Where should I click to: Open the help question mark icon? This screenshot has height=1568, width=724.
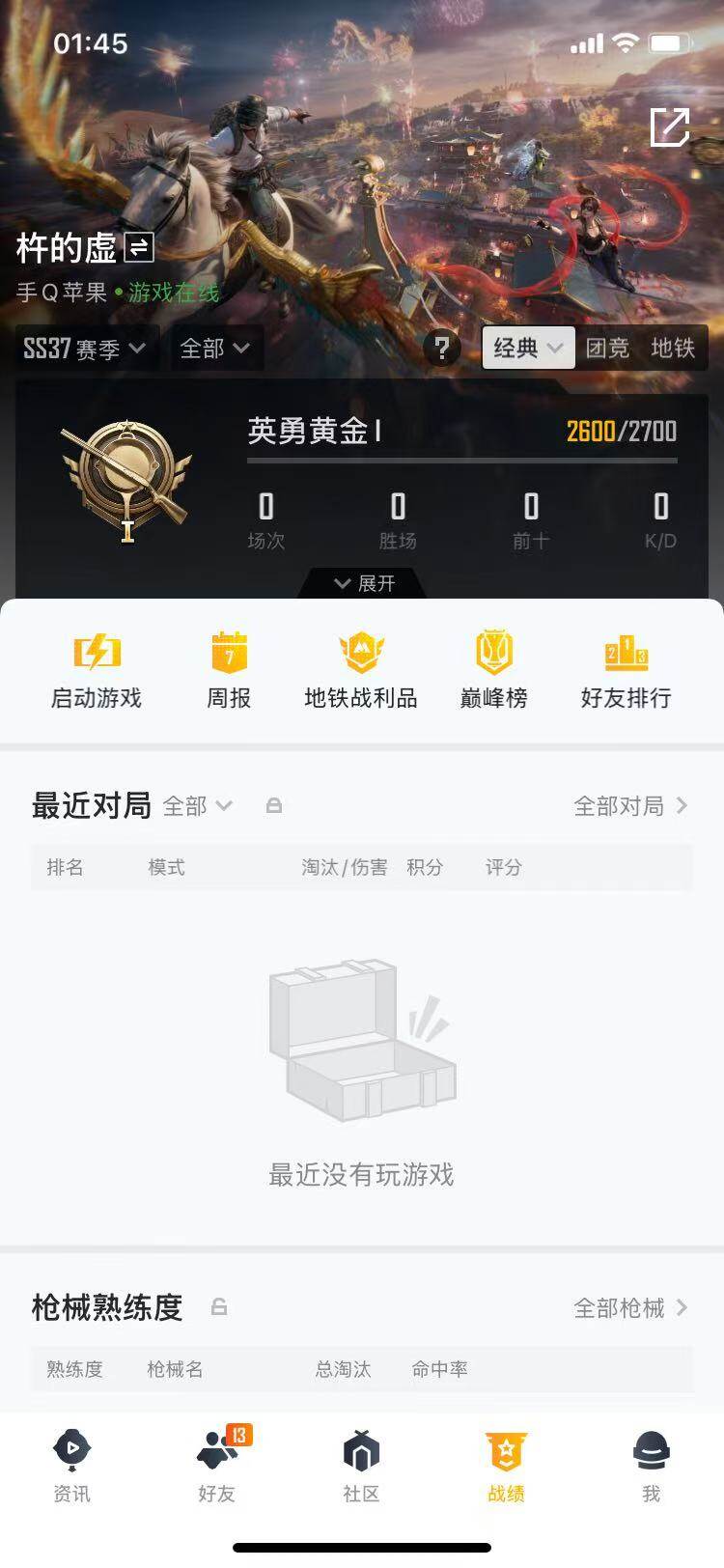coord(441,349)
